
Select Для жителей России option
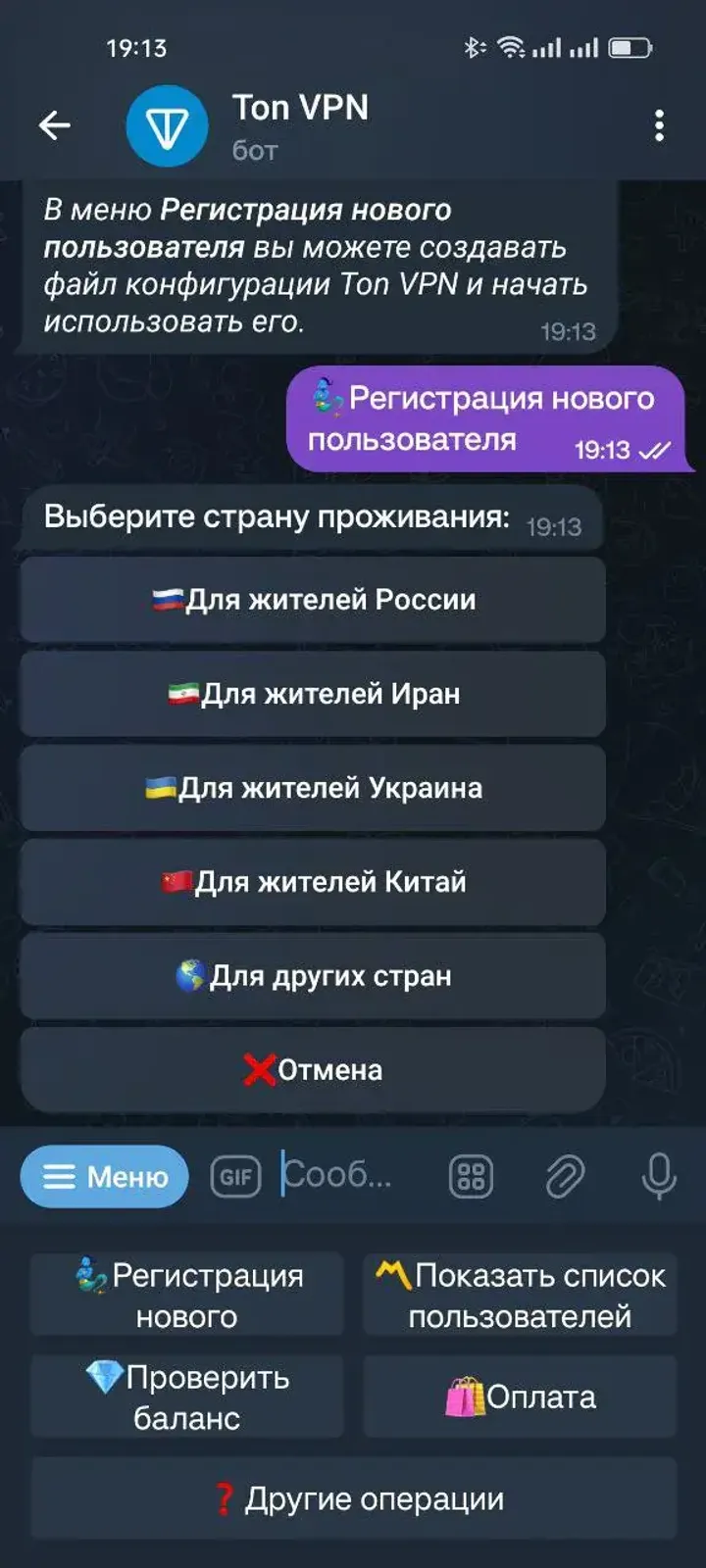[312, 600]
